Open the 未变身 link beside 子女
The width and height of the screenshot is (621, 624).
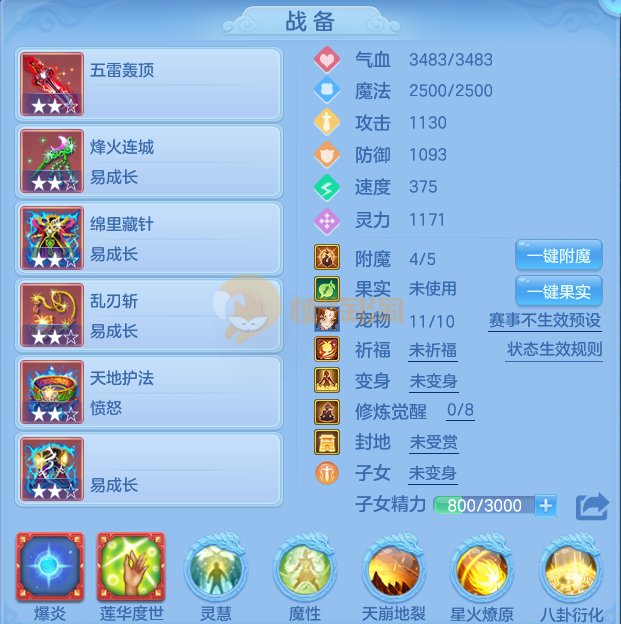[x=433, y=472]
